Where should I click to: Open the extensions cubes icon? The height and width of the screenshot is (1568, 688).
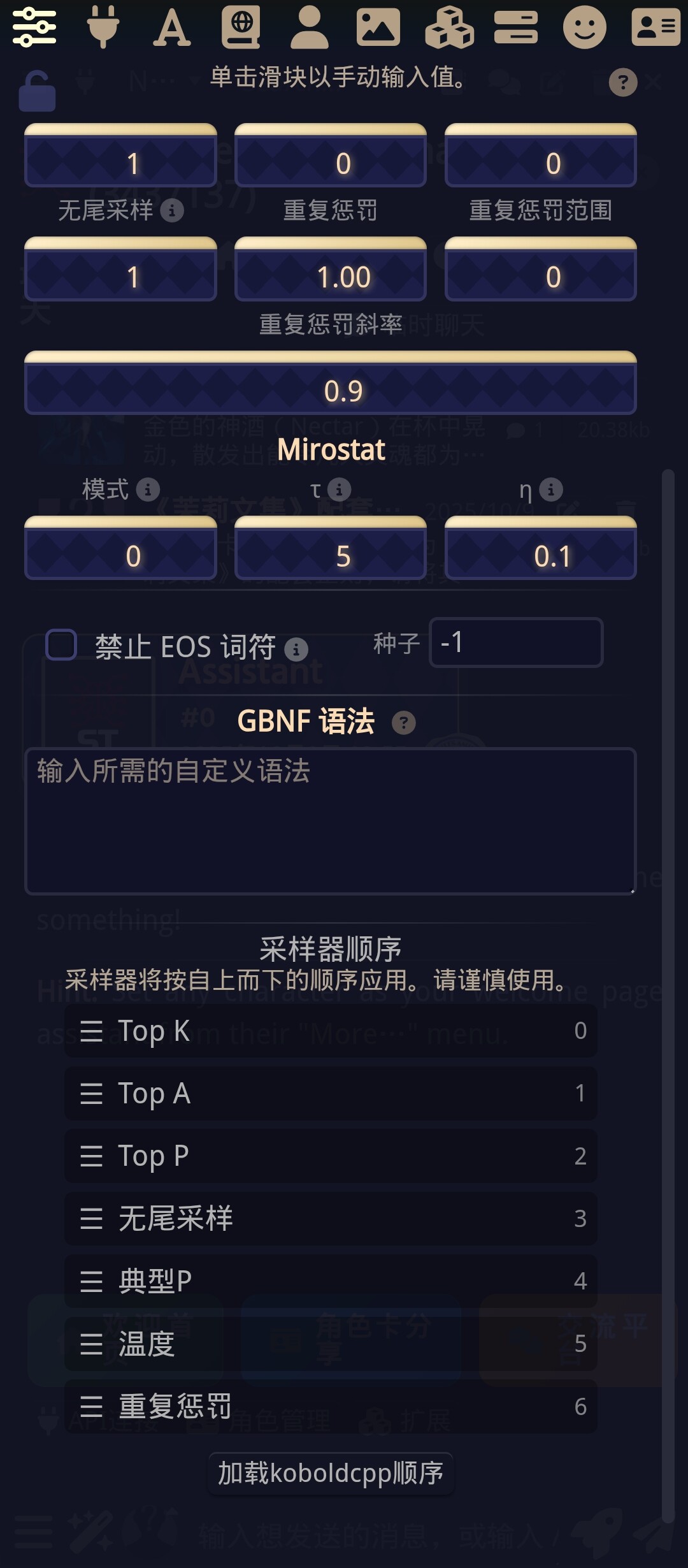point(449,27)
